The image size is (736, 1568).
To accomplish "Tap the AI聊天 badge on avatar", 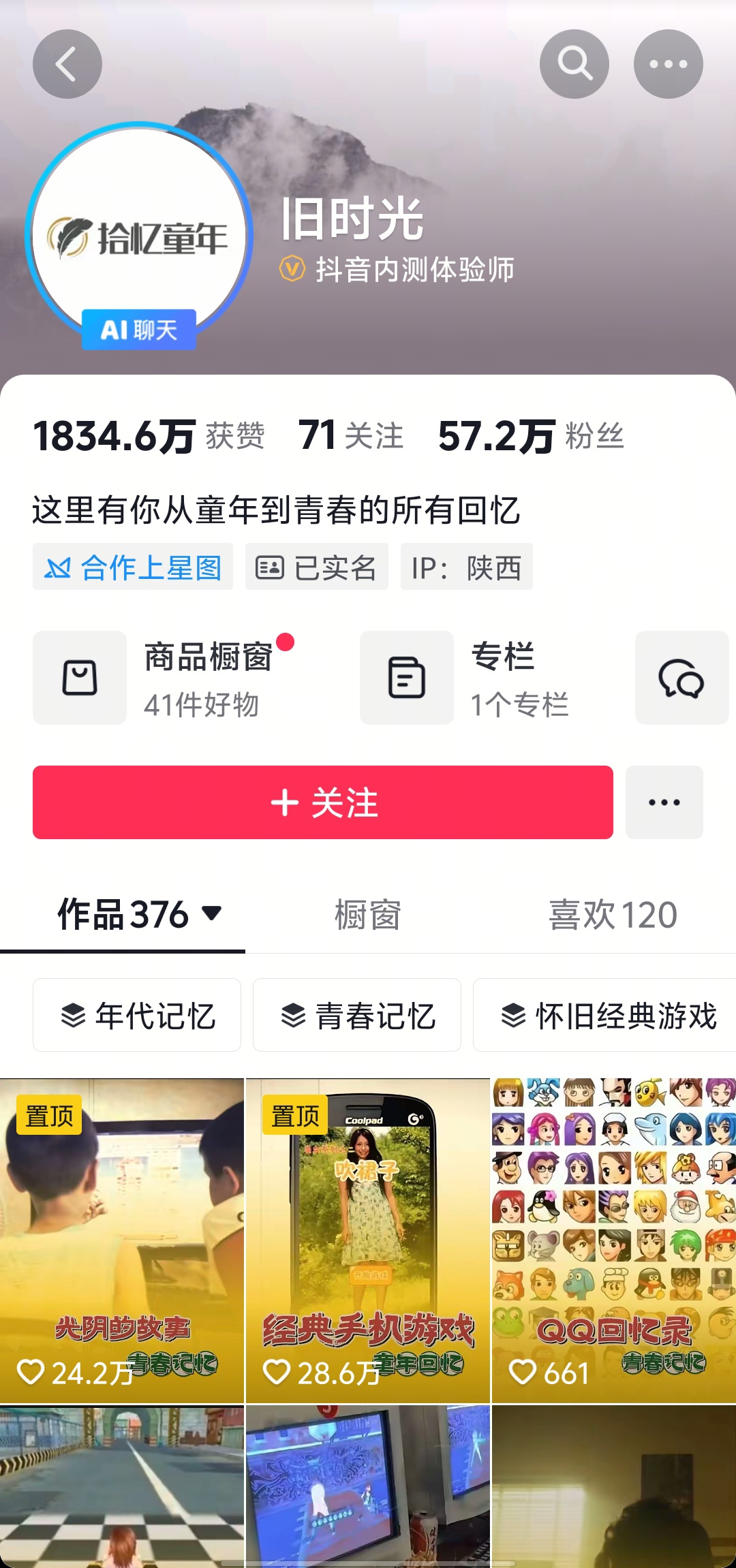I will 139,330.
